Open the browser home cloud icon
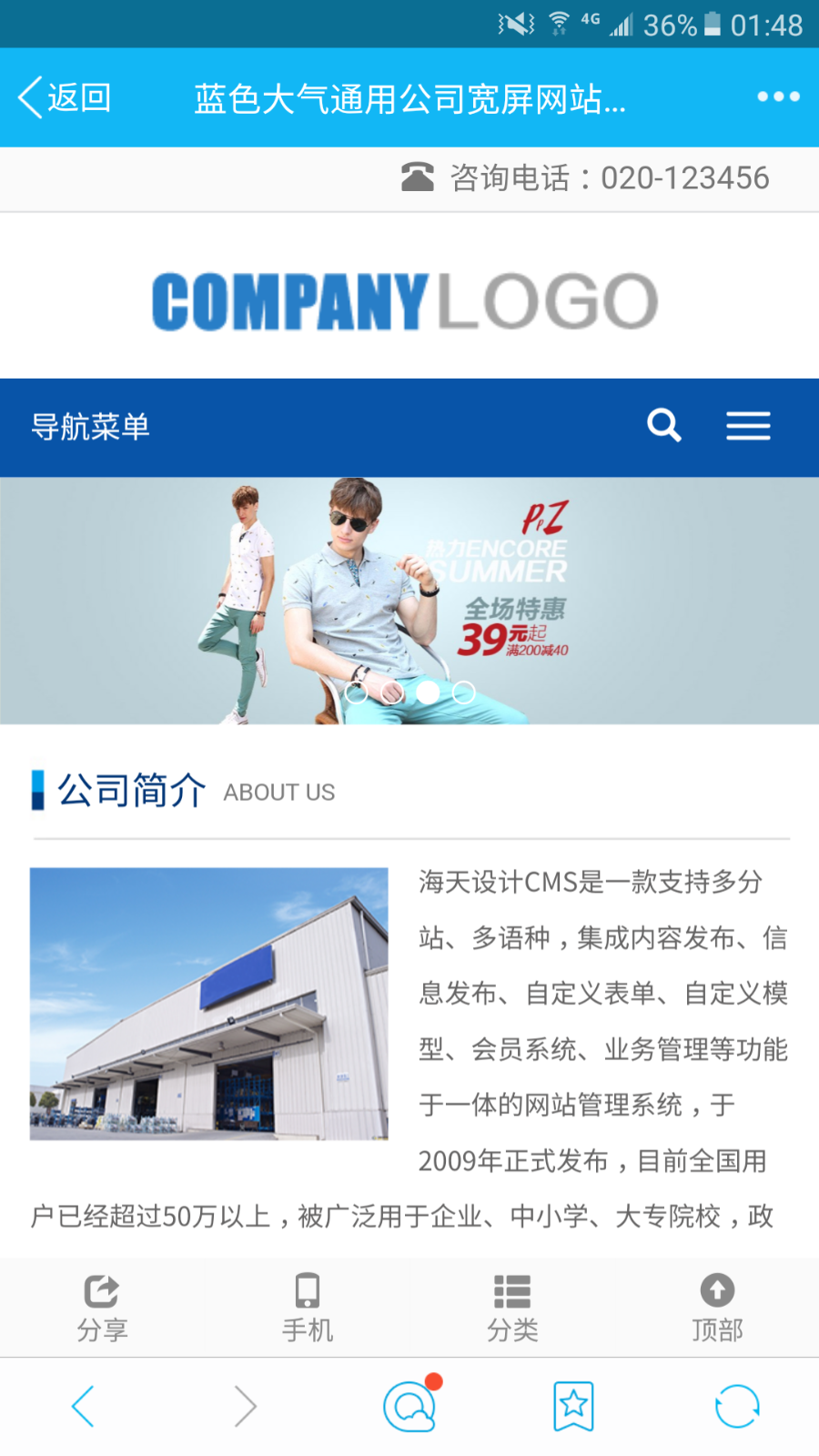 (409, 1407)
